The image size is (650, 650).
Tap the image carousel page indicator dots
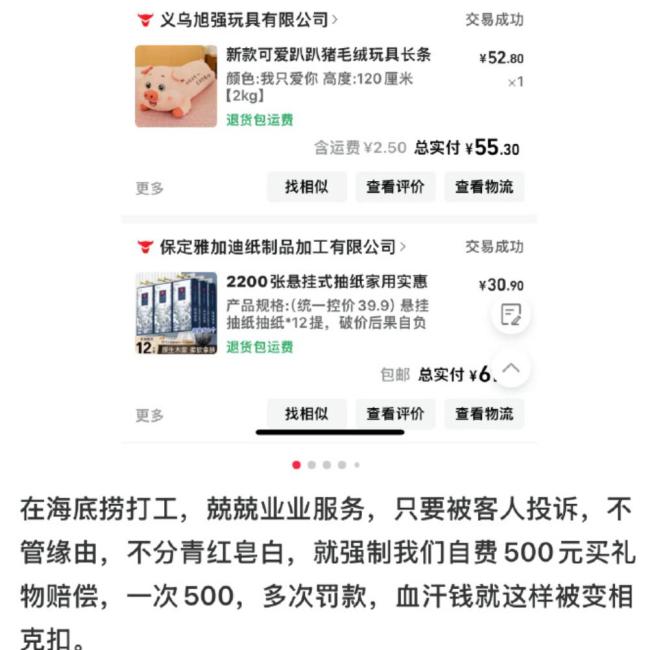click(x=326, y=465)
